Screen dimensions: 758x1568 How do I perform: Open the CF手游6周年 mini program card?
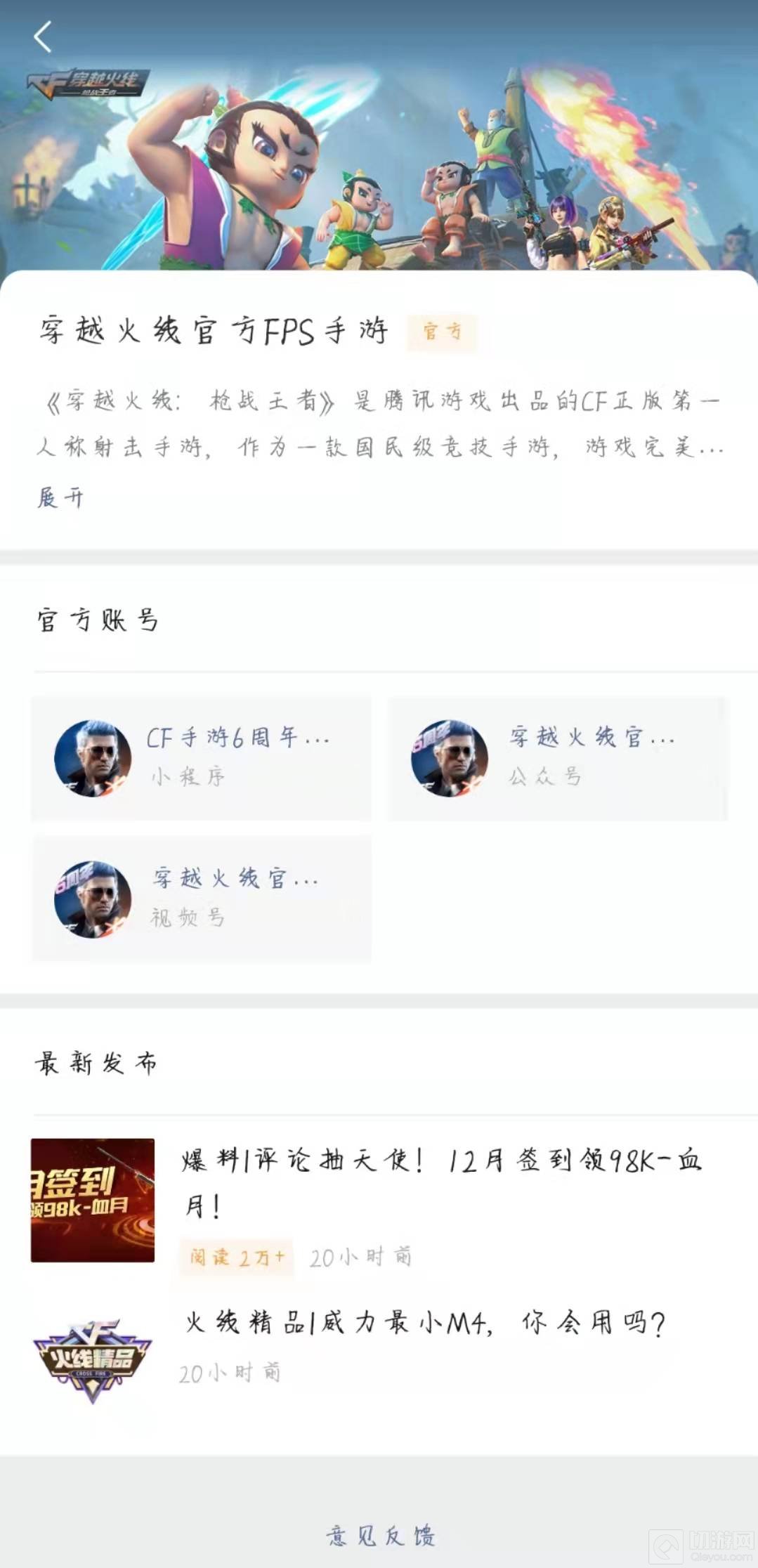point(201,758)
